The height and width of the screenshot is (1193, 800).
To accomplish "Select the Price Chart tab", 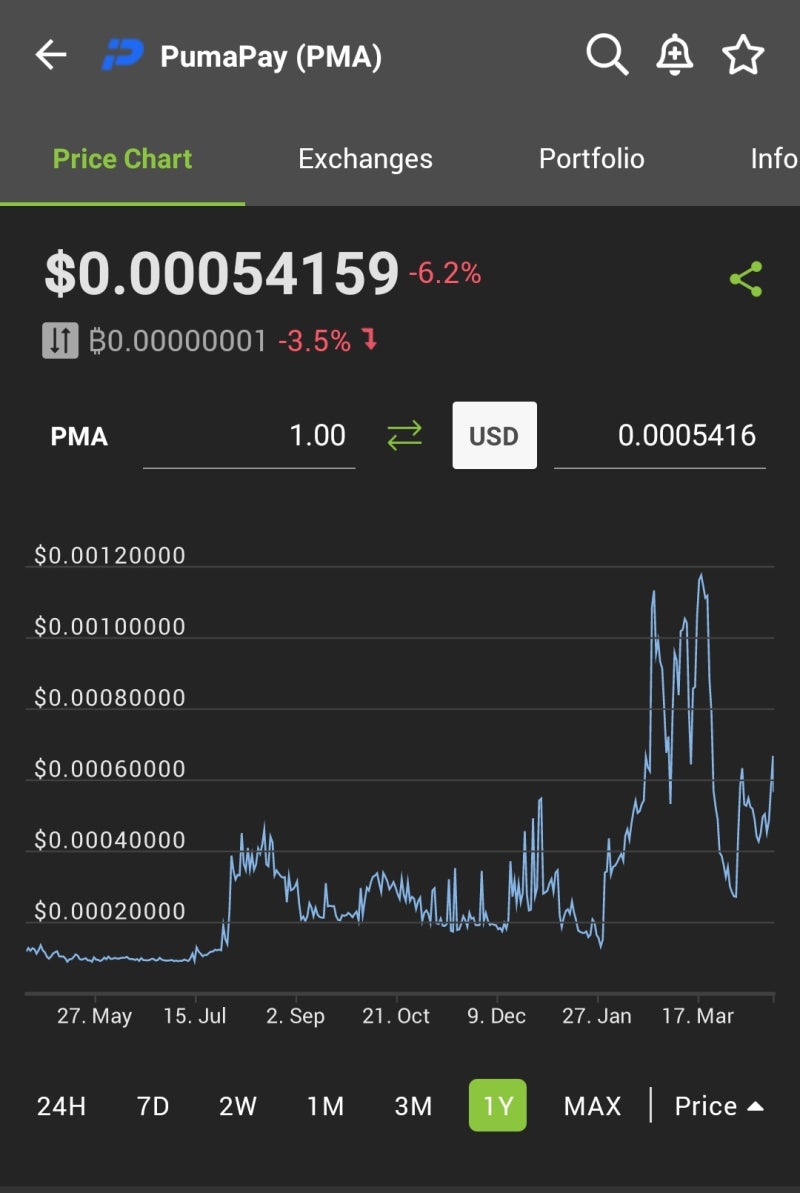I will point(122,159).
